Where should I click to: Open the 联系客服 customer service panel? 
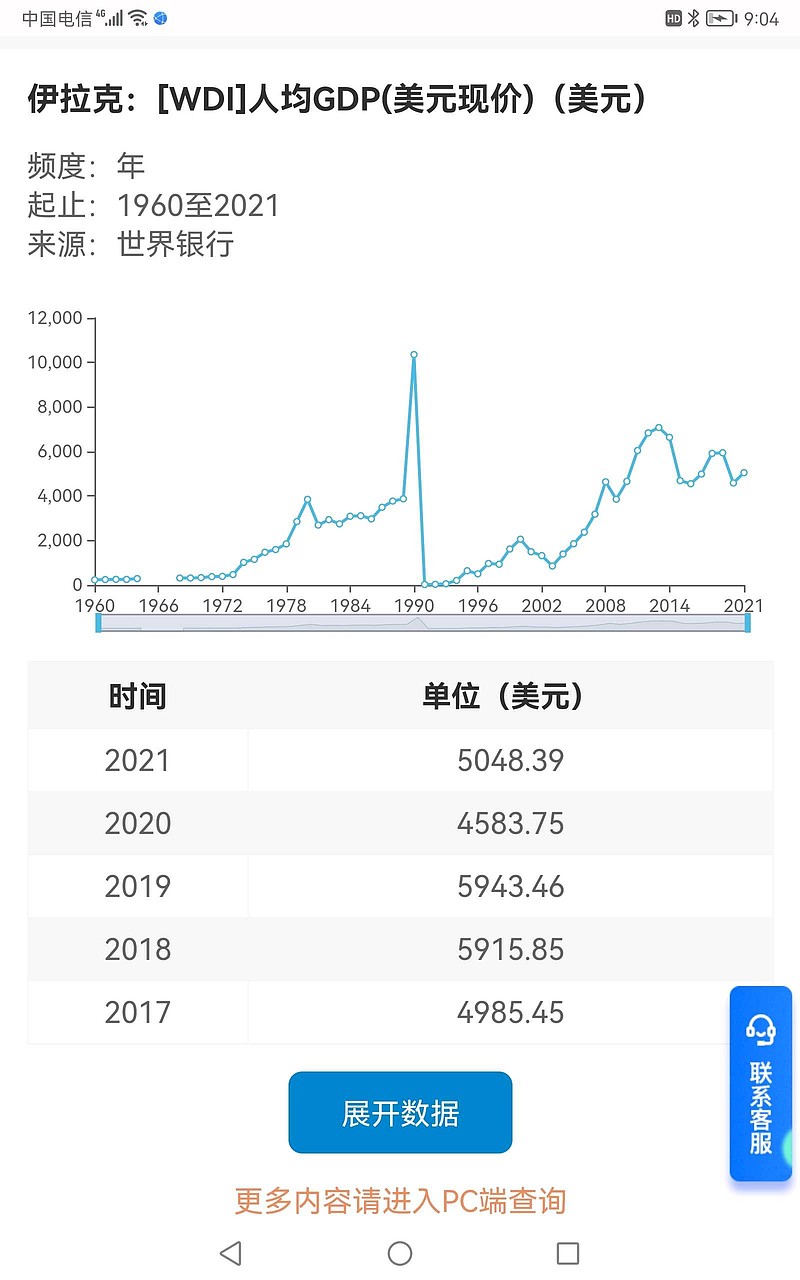(x=761, y=1080)
